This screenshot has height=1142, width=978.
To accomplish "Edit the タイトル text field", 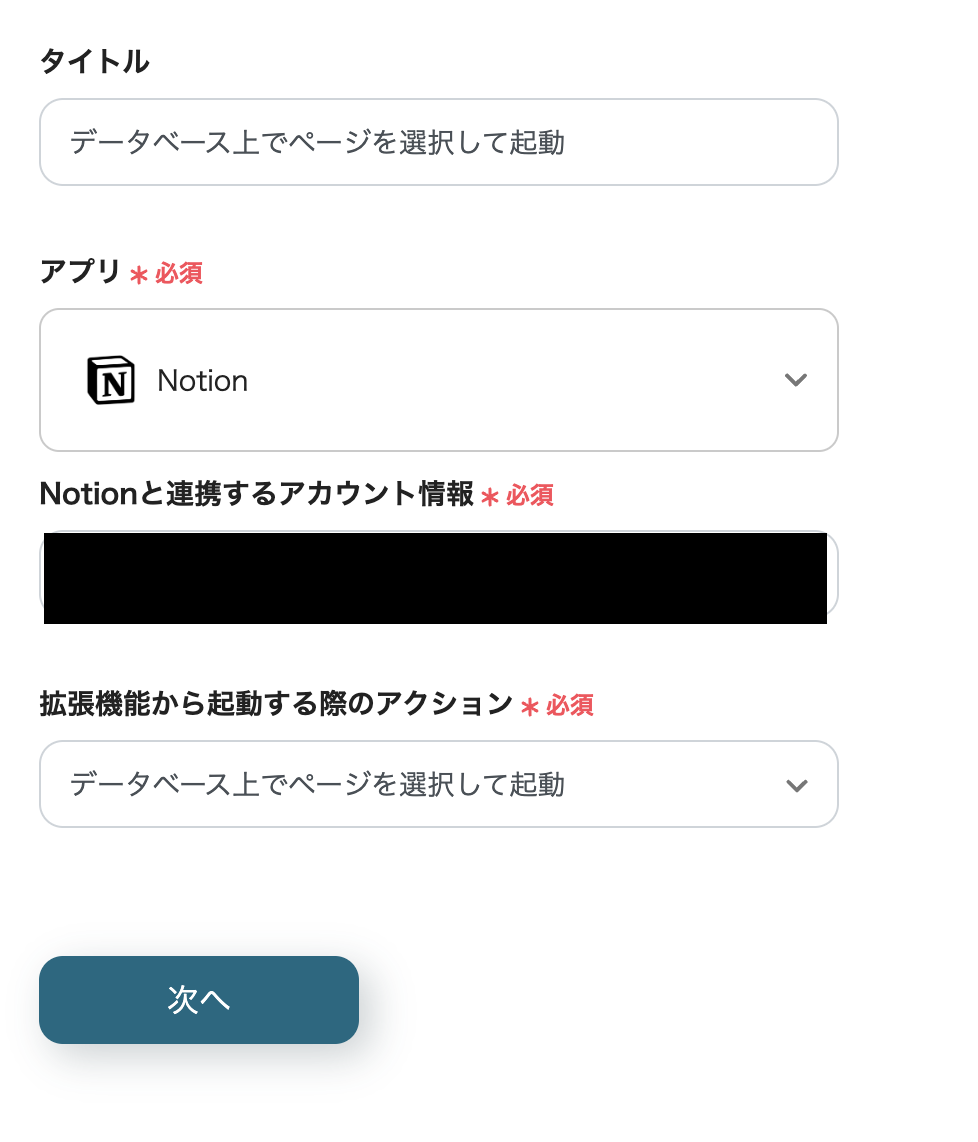I will pyautogui.click(x=438, y=142).
